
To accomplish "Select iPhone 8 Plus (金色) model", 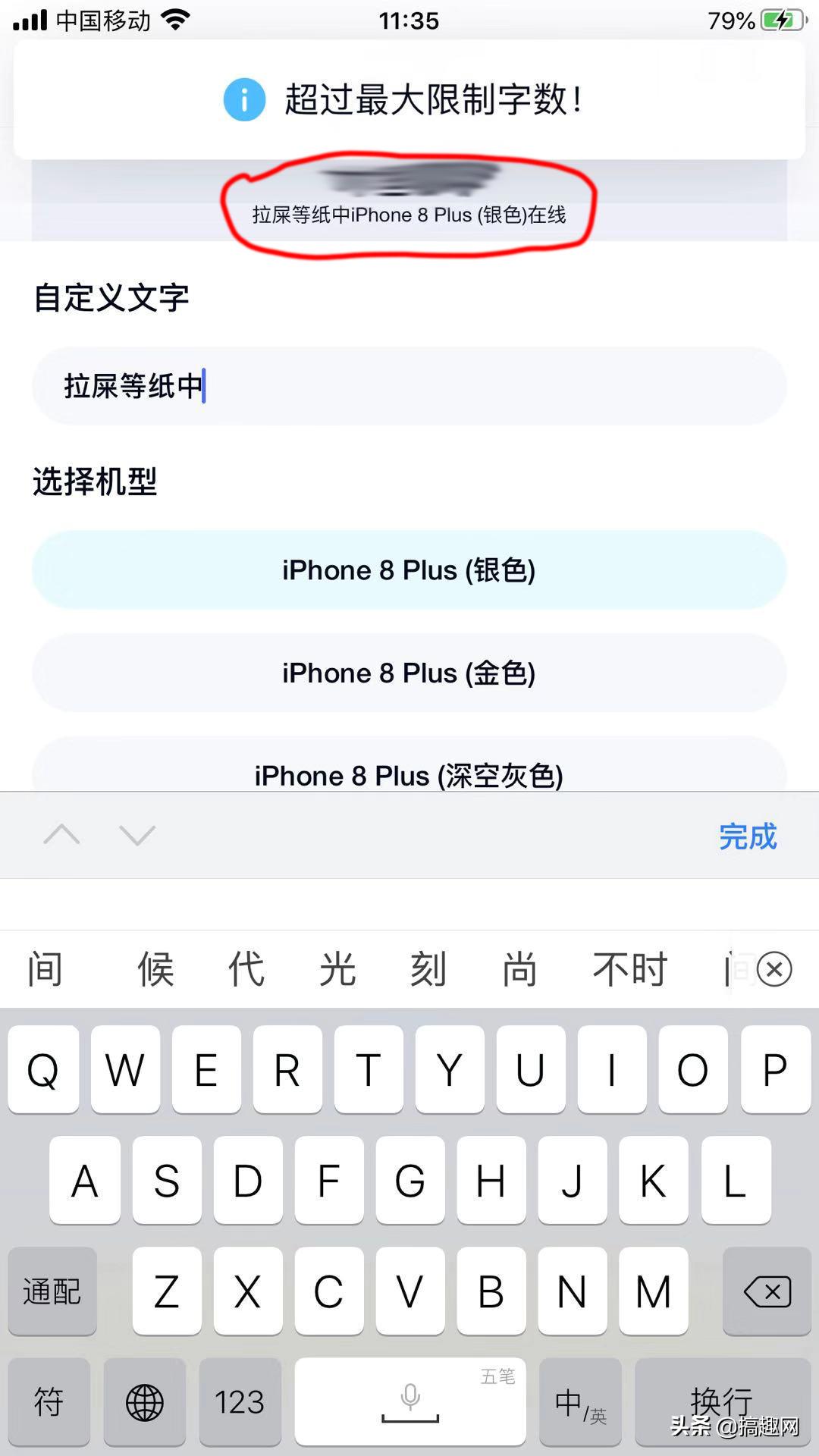I will click(x=409, y=673).
